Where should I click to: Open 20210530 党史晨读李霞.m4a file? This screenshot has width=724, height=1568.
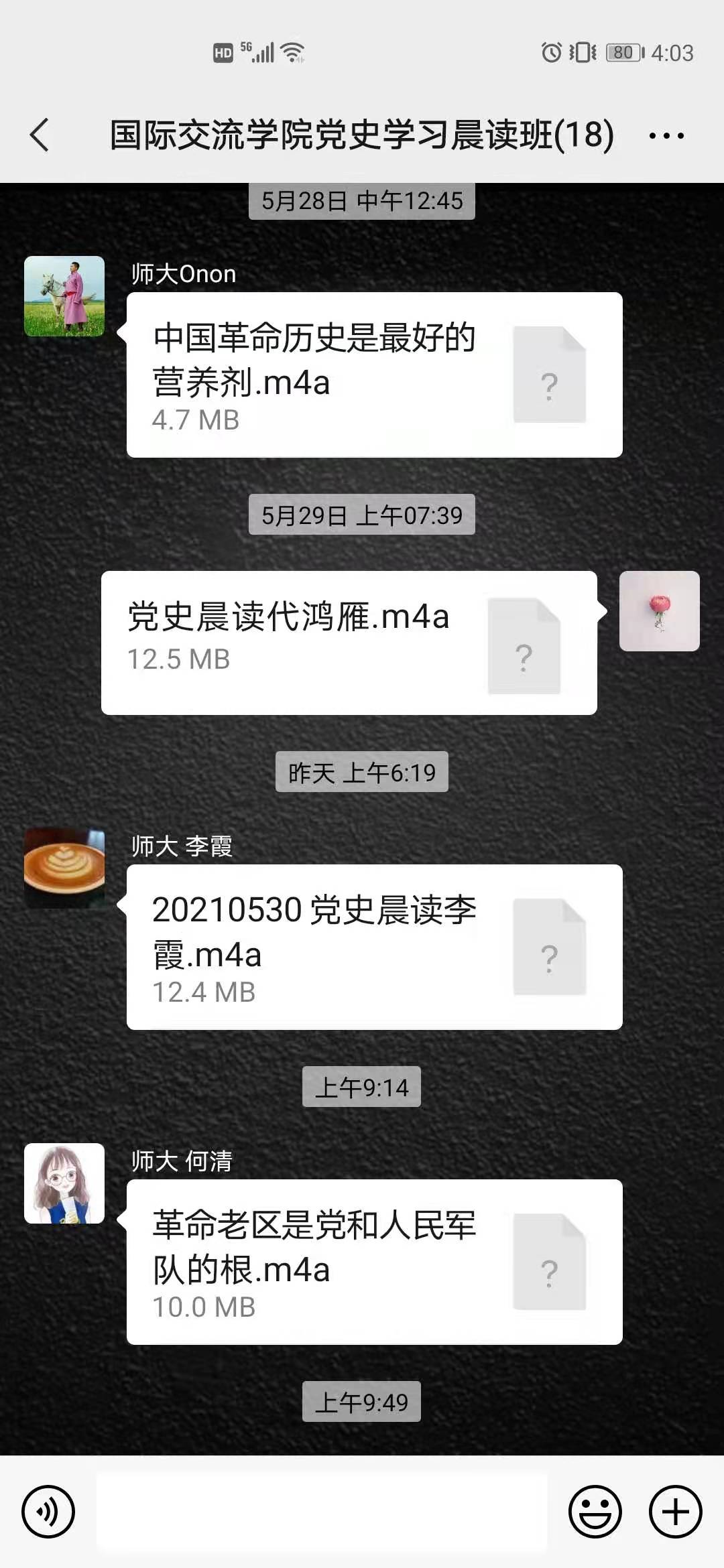(374, 948)
